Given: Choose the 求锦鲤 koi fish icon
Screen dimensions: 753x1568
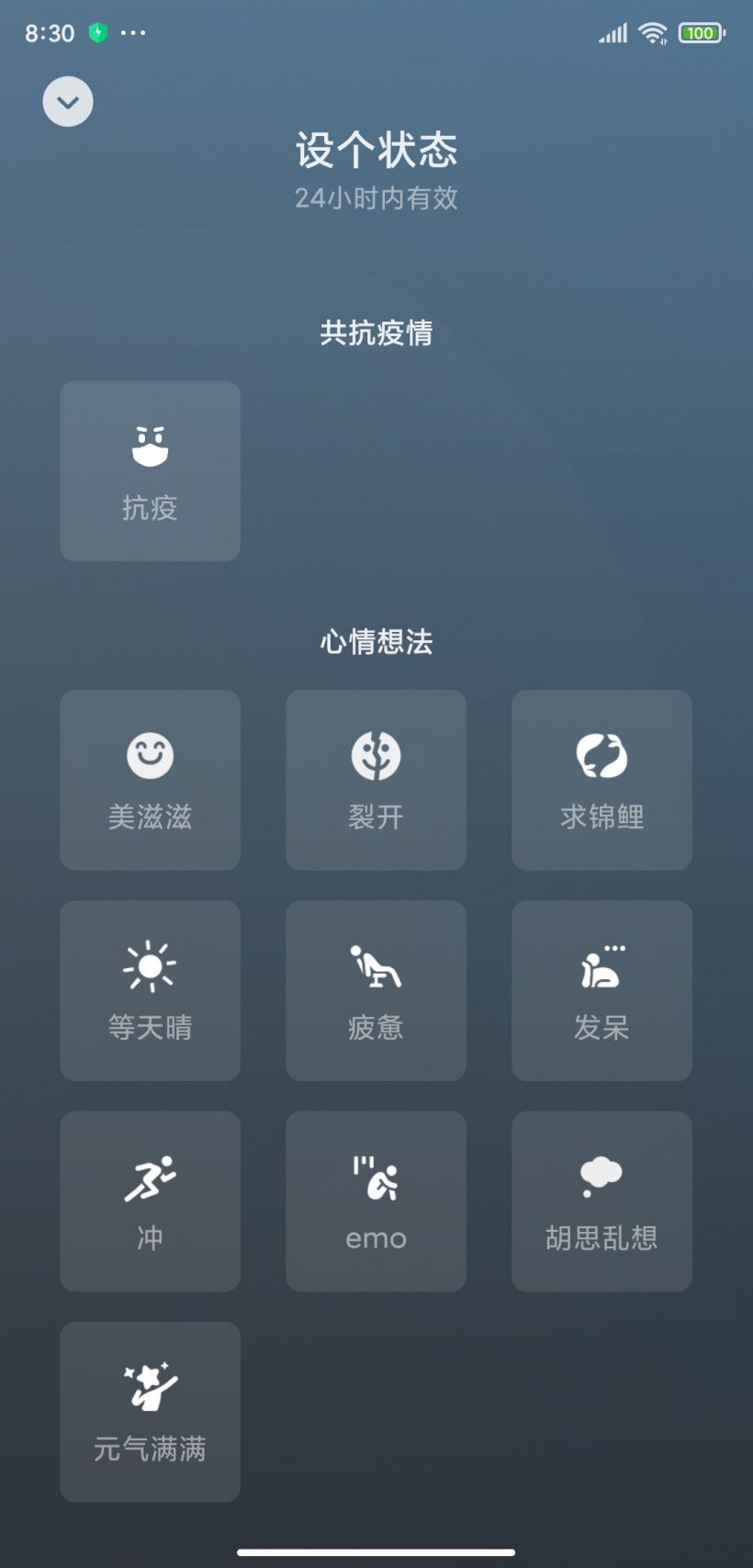Looking at the screenshot, I should pyautogui.click(x=601, y=754).
